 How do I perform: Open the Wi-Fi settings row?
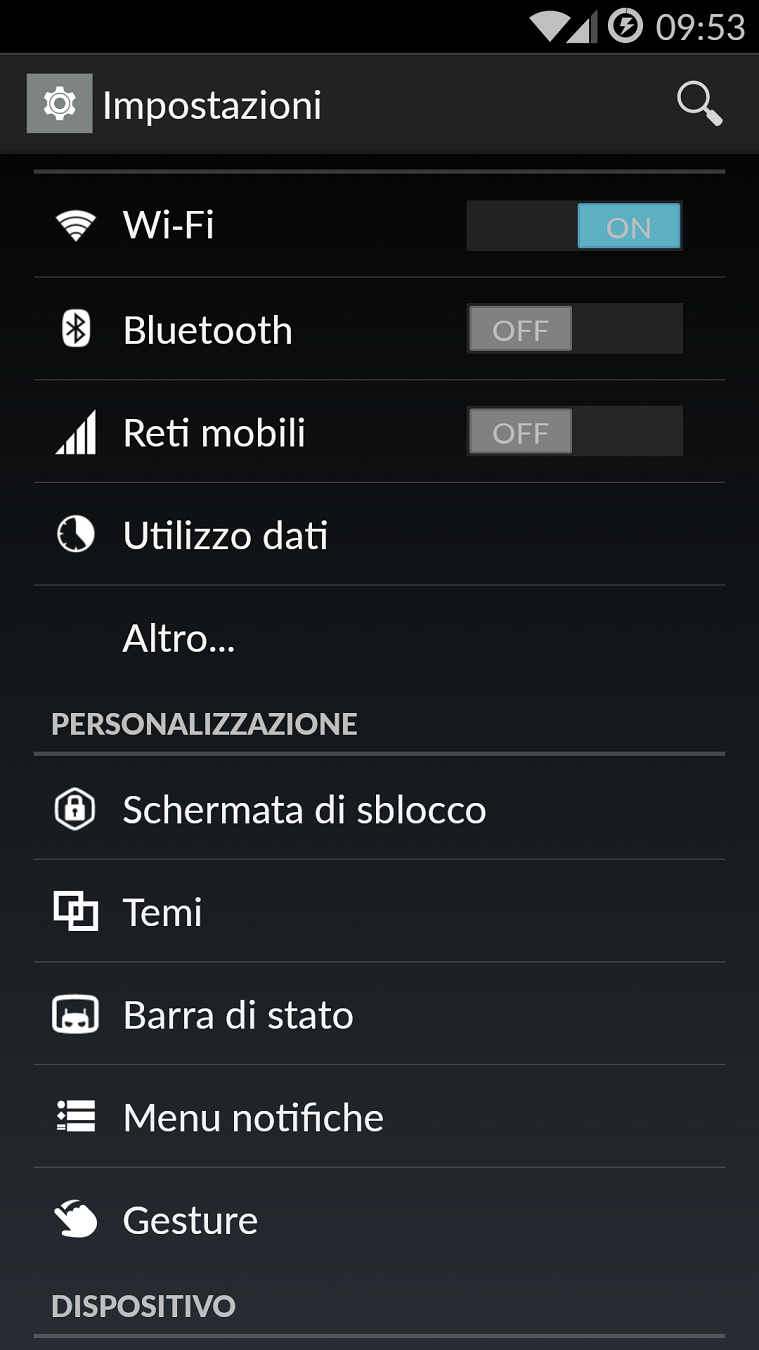(379, 225)
